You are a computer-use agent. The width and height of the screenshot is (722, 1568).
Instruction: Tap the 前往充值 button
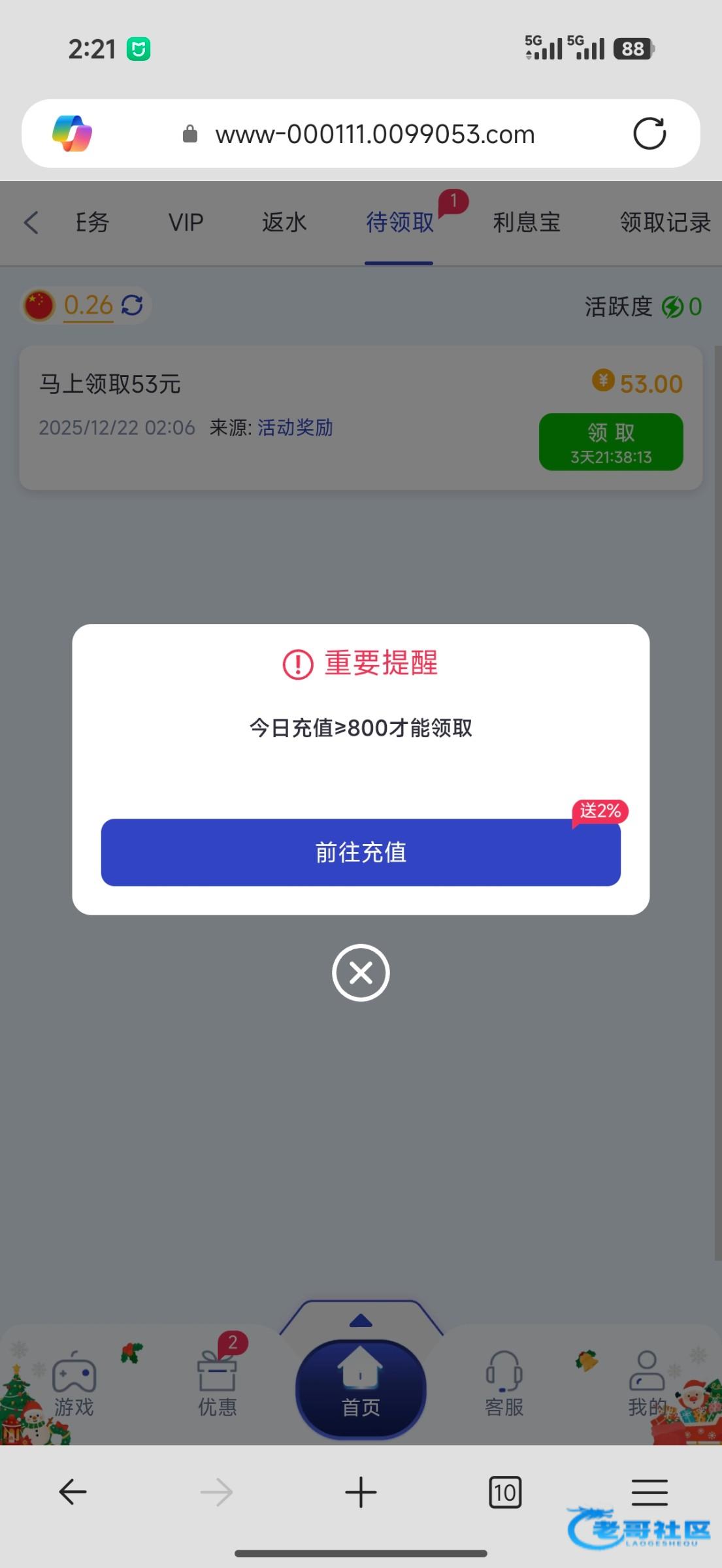(361, 853)
